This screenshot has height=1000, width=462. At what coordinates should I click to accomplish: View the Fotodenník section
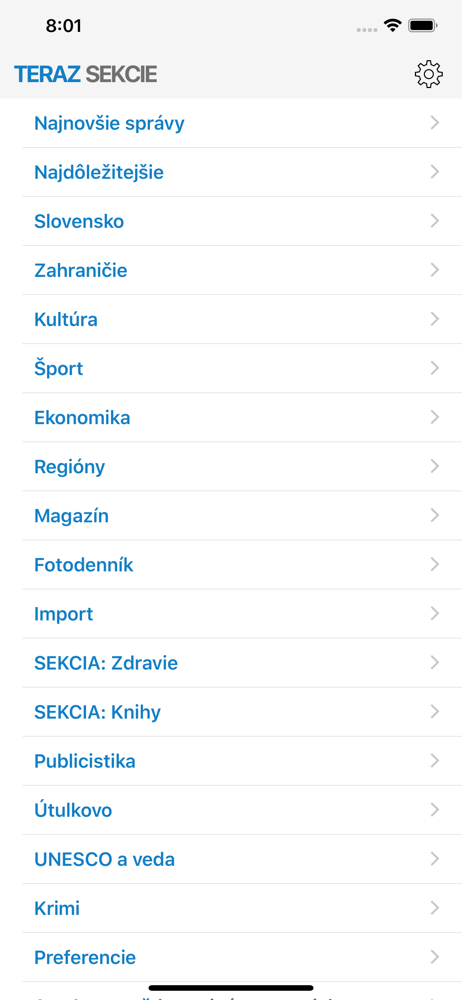(231, 565)
